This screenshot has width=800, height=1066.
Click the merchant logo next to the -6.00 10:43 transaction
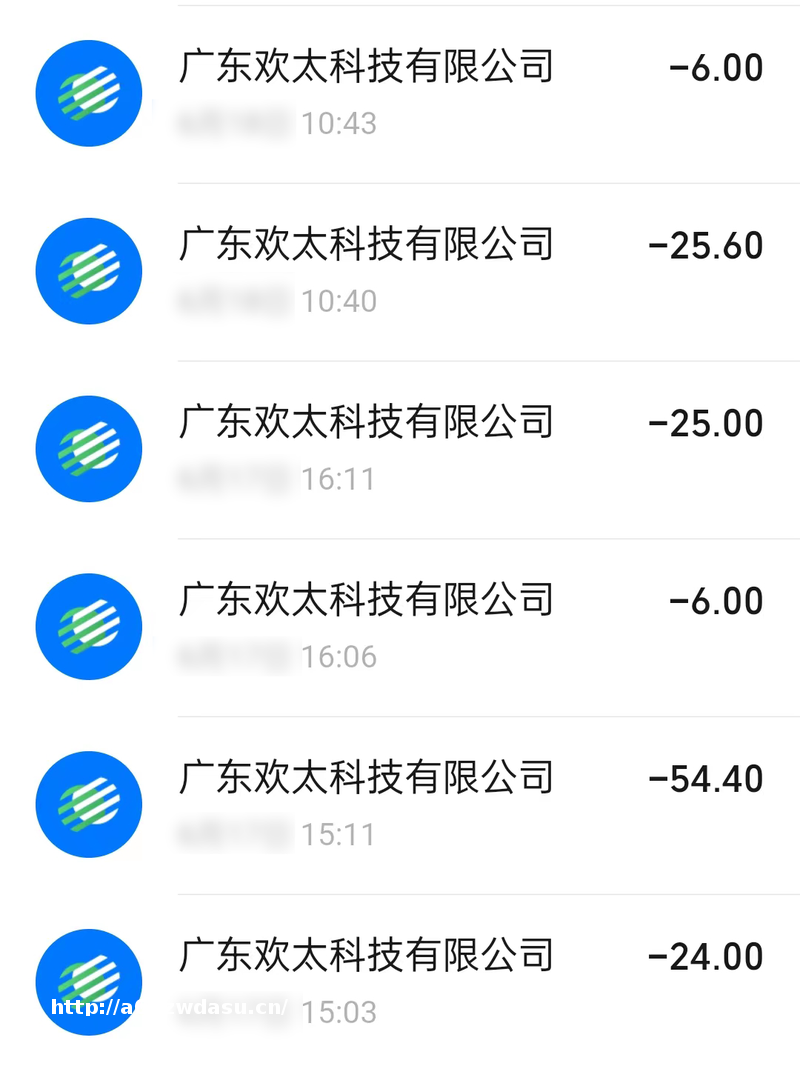(88, 93)
